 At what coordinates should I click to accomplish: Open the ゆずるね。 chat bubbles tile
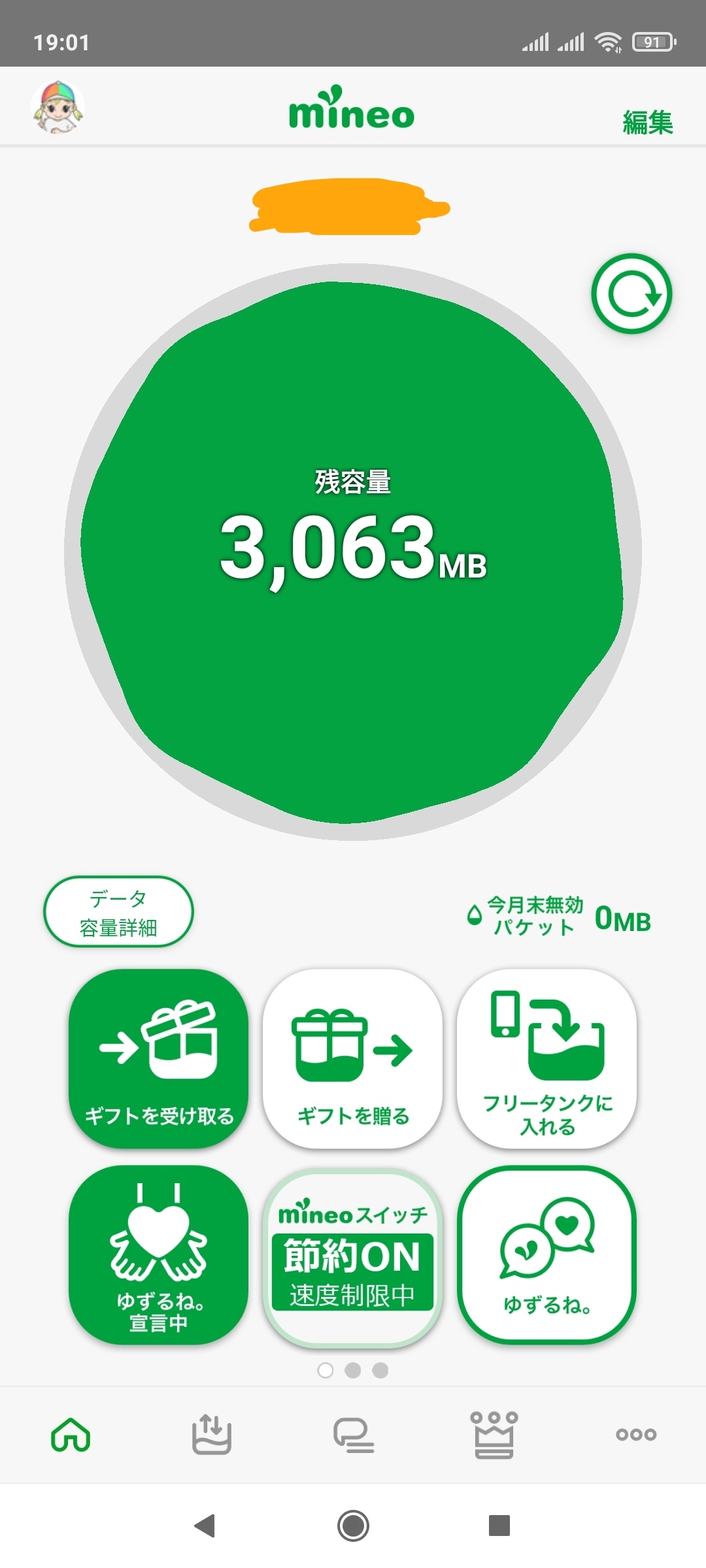(546, 1255)
